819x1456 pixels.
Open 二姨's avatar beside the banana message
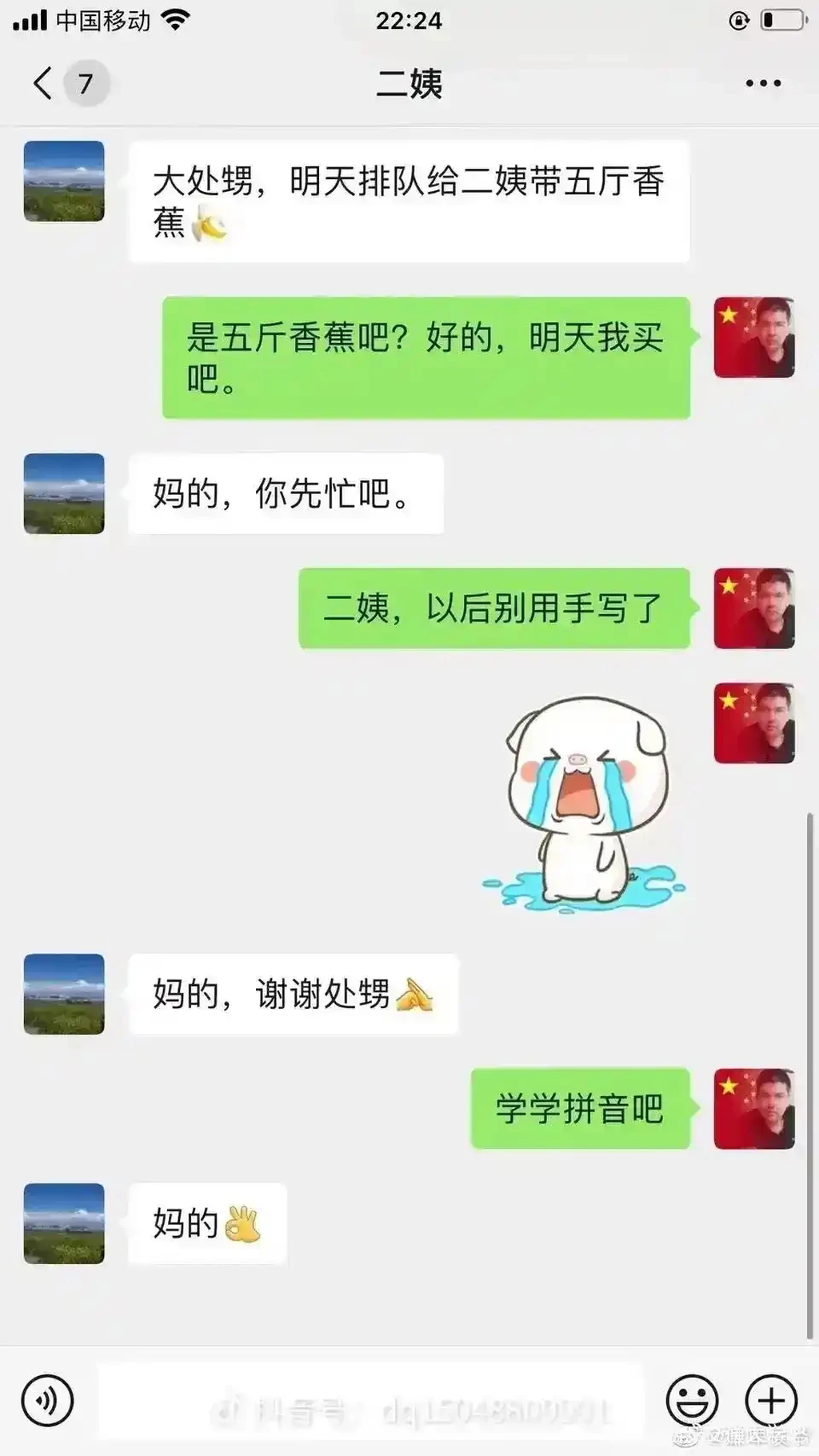(x=64, y=182)
